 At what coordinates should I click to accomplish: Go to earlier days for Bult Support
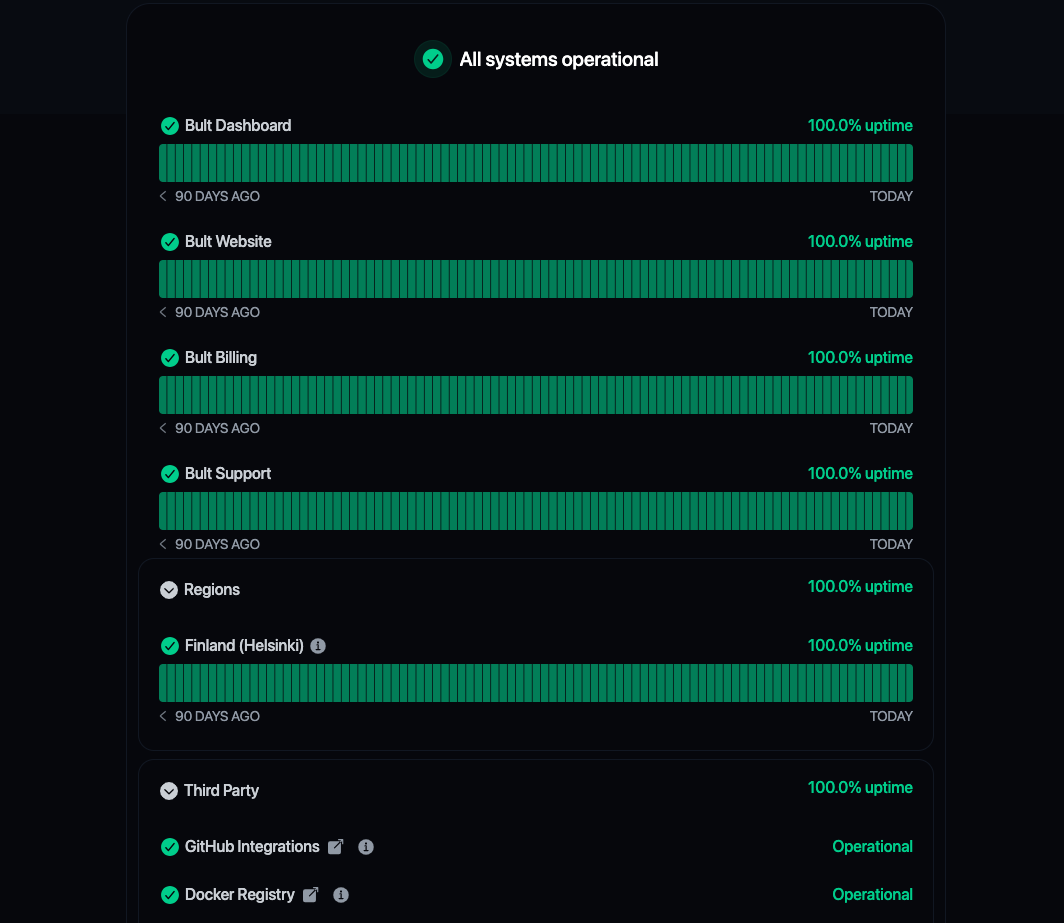click(163, 544)
